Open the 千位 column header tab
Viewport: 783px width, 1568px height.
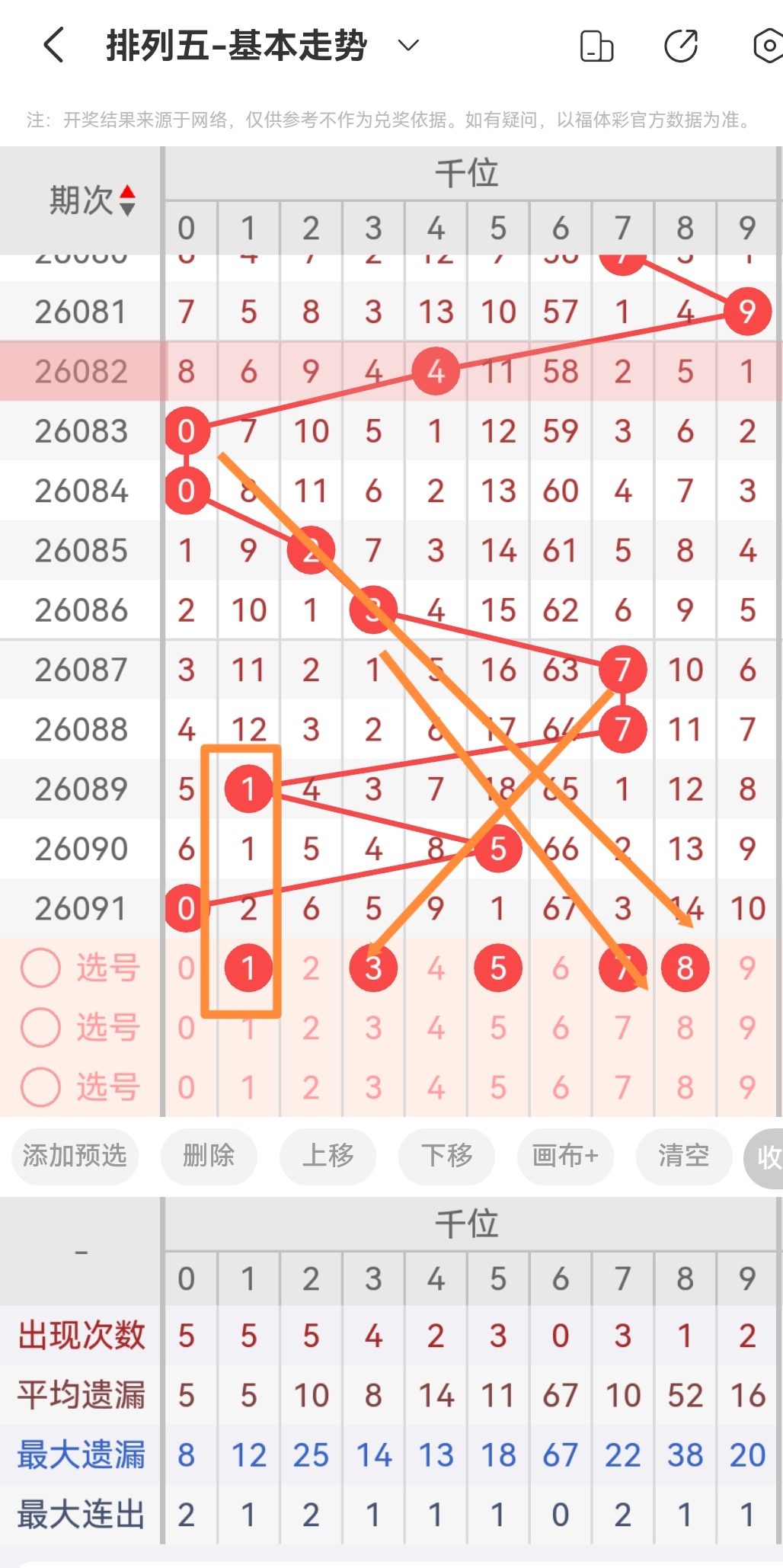click(468, 172)
